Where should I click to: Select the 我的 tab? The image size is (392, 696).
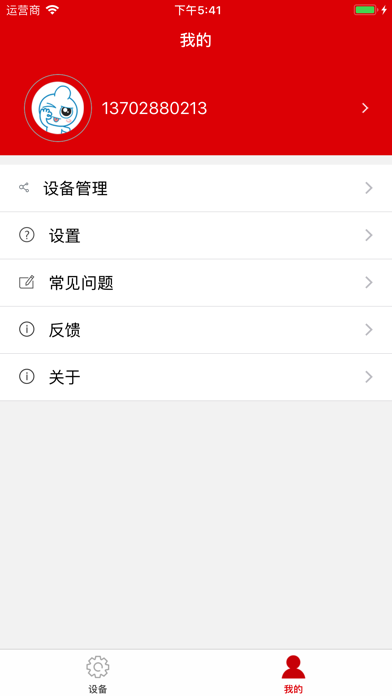tap(293, 673)
